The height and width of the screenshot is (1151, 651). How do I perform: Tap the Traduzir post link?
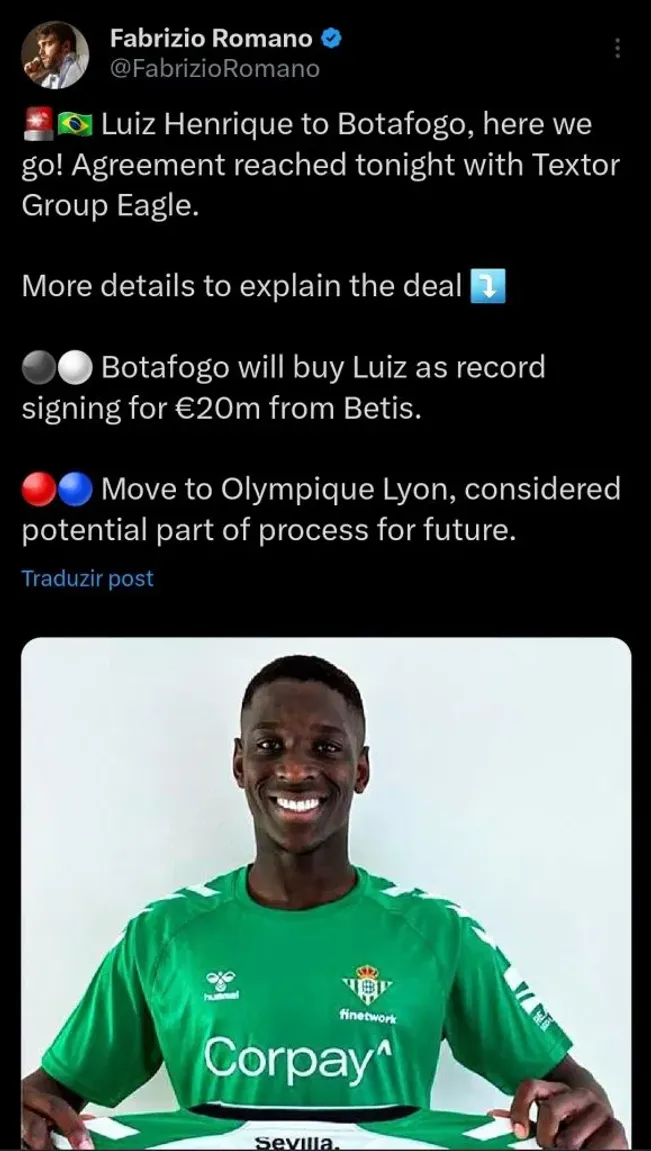[88, 578]
